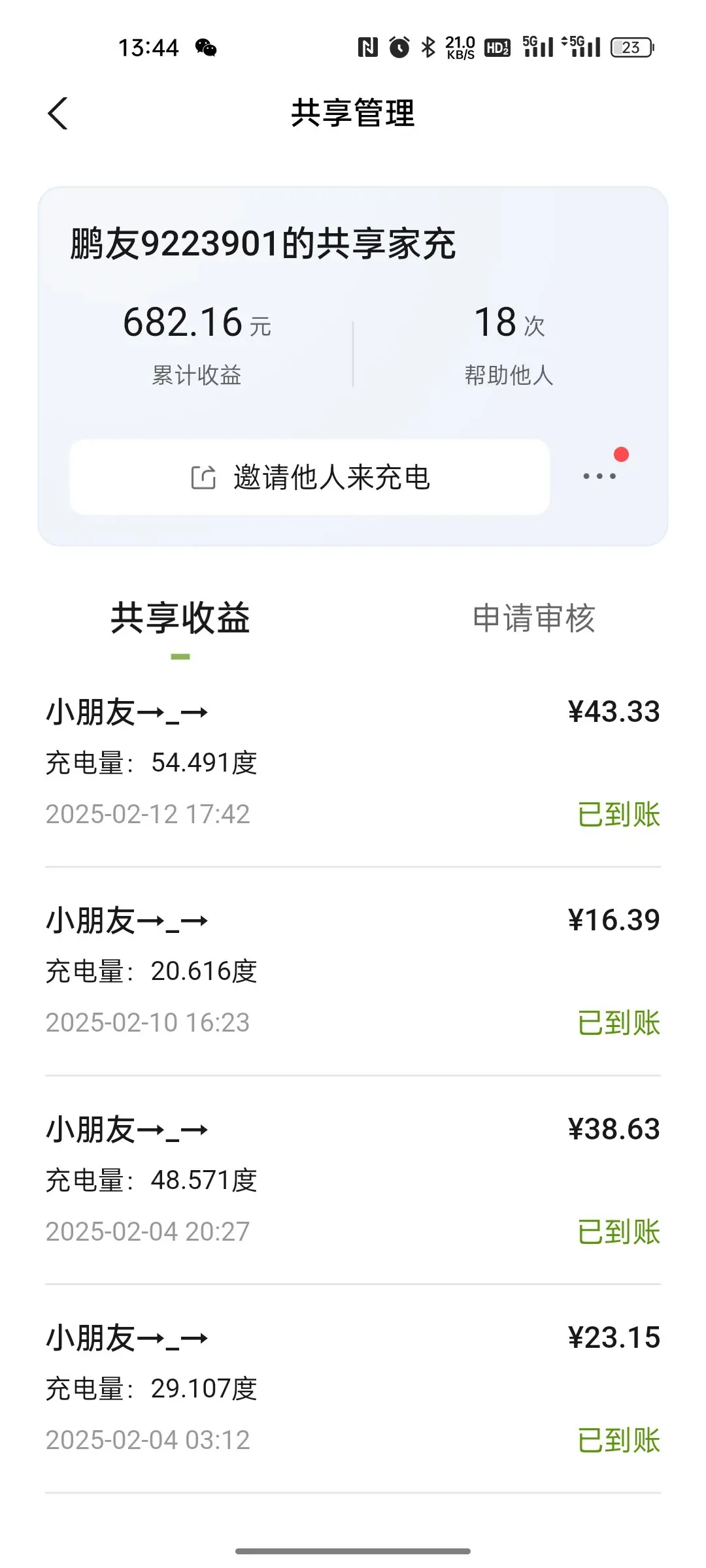Tap 邀请他人来充电 to invite others
The image size is (706, 1568).
coord(309,477)
